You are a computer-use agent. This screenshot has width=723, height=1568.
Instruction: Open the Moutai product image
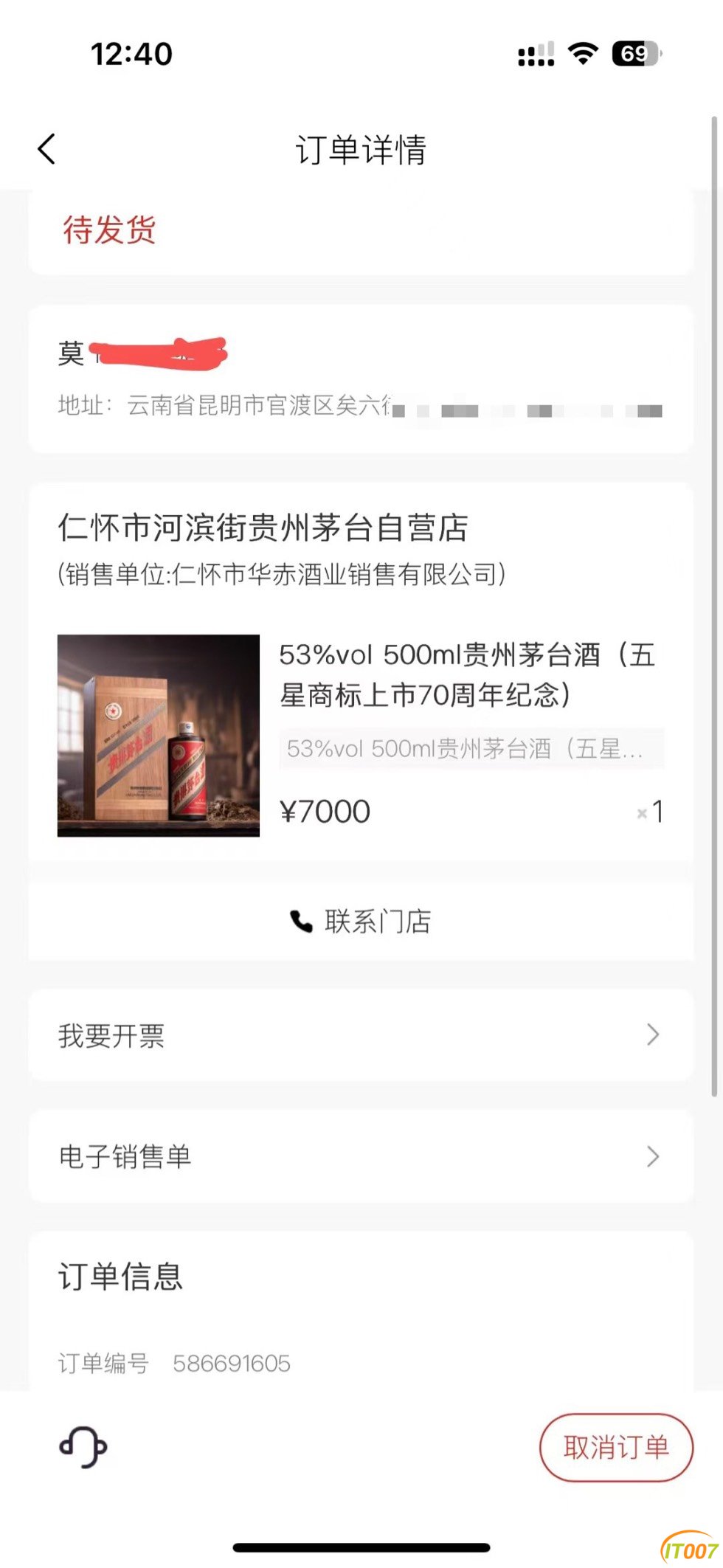click(159, 736)
